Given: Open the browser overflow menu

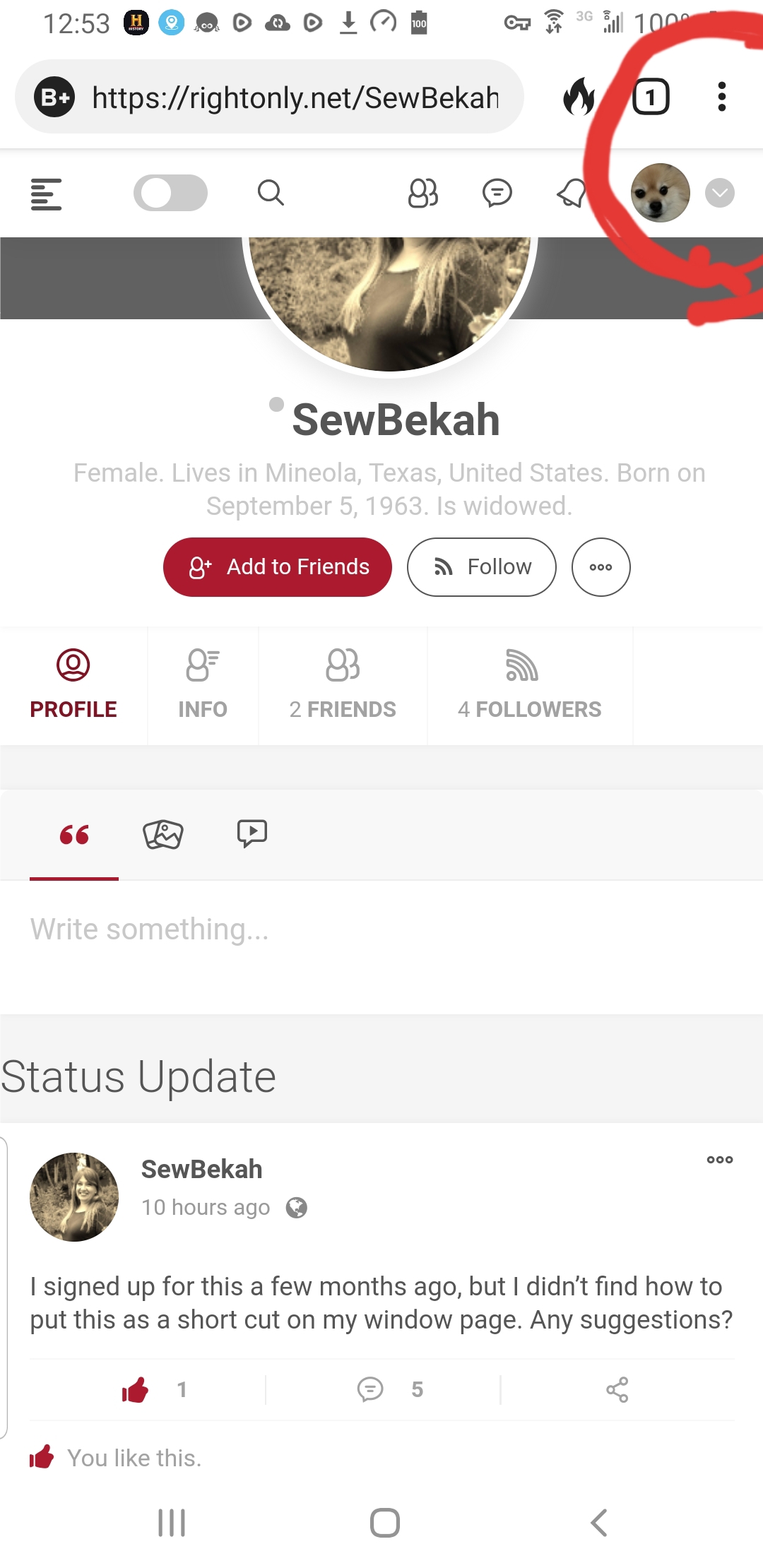Looking at the screenshot, I should coord(721,97).
